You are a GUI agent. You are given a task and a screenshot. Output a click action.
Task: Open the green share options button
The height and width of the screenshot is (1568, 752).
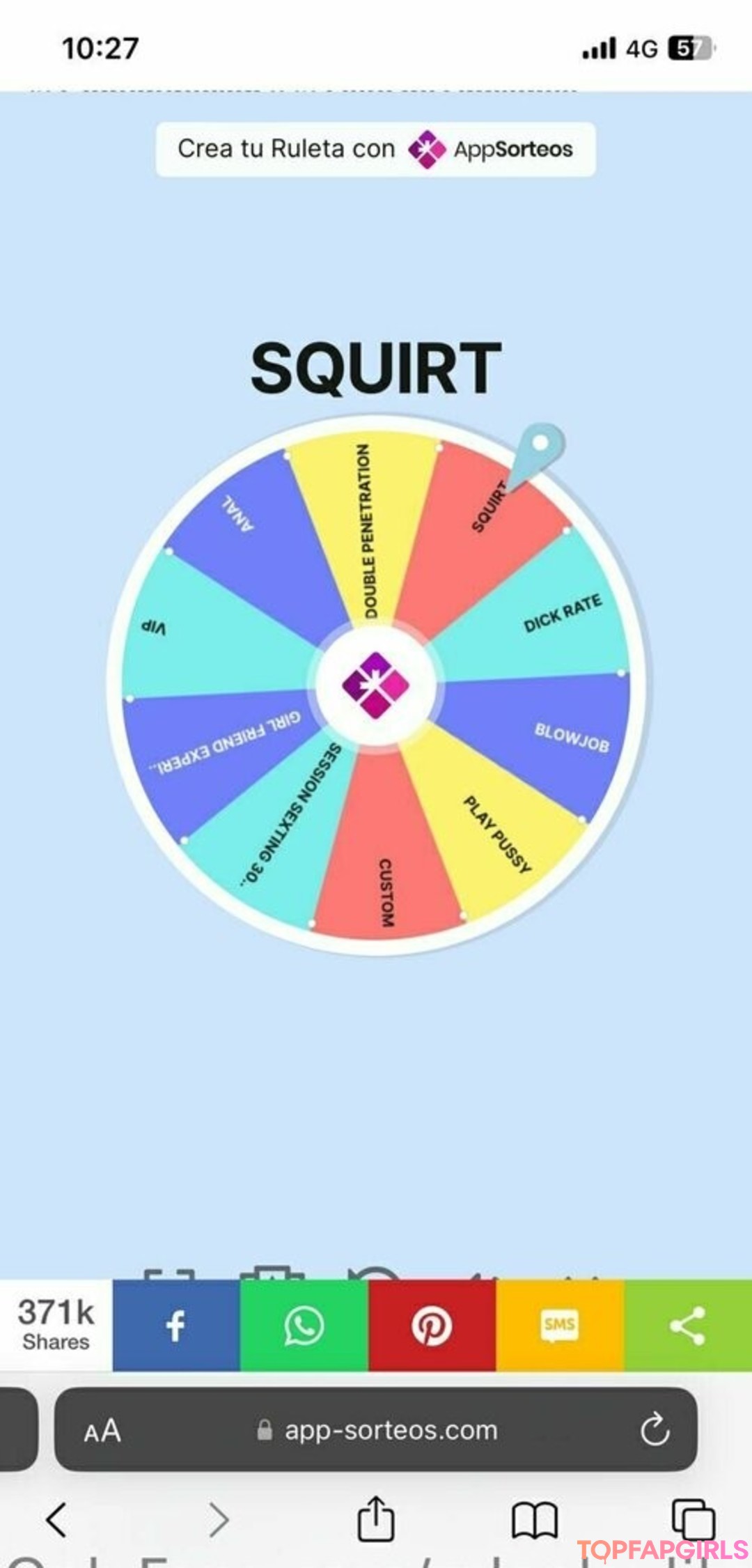(x=688, y=1325)
